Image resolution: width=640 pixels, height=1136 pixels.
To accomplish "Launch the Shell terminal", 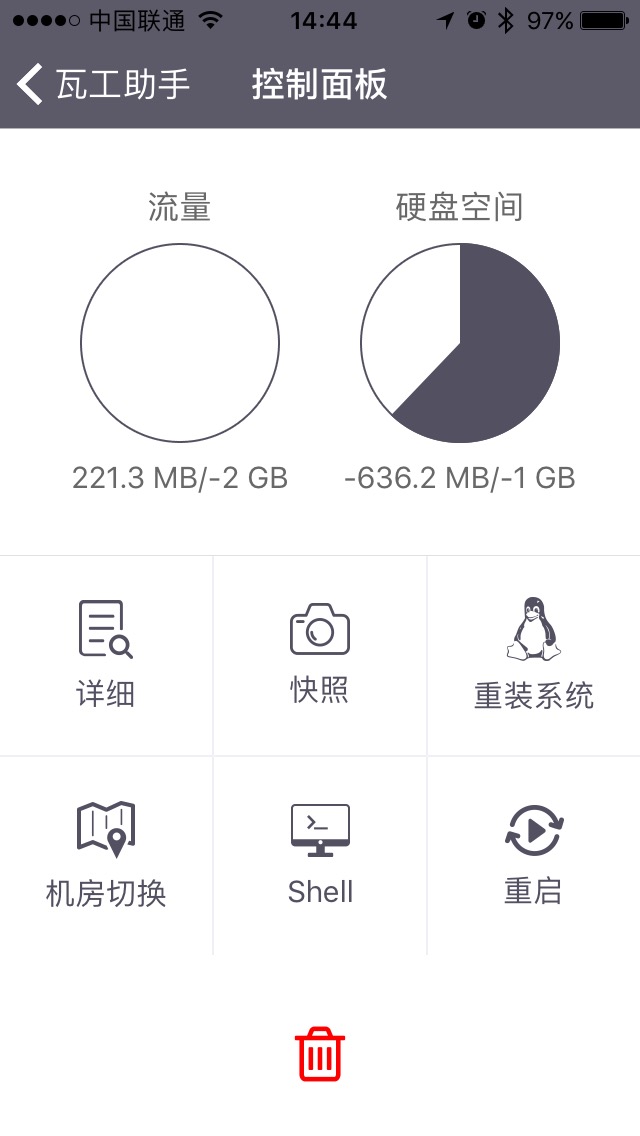I will click(320, 854).
